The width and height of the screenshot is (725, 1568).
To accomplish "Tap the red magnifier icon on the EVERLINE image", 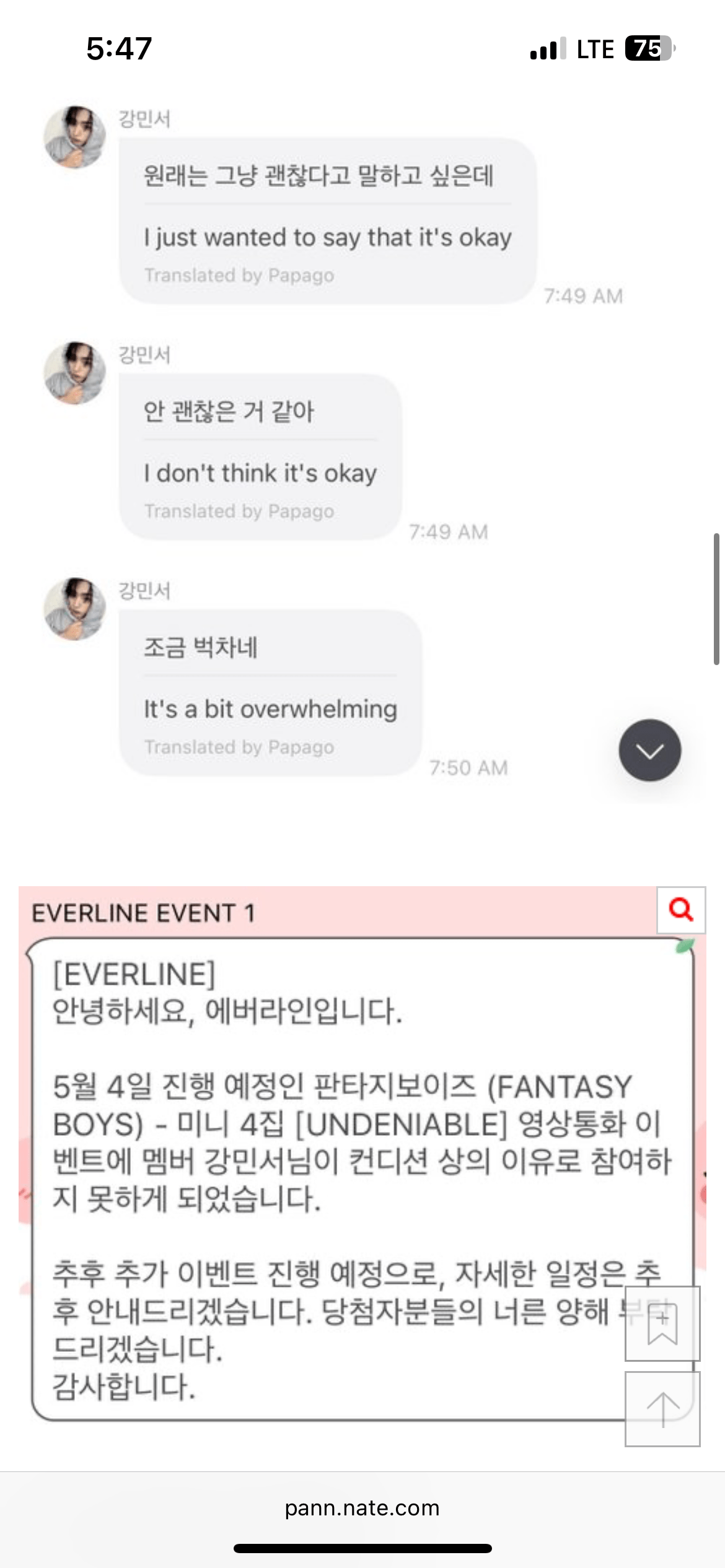I will click(x=681, y=910).
